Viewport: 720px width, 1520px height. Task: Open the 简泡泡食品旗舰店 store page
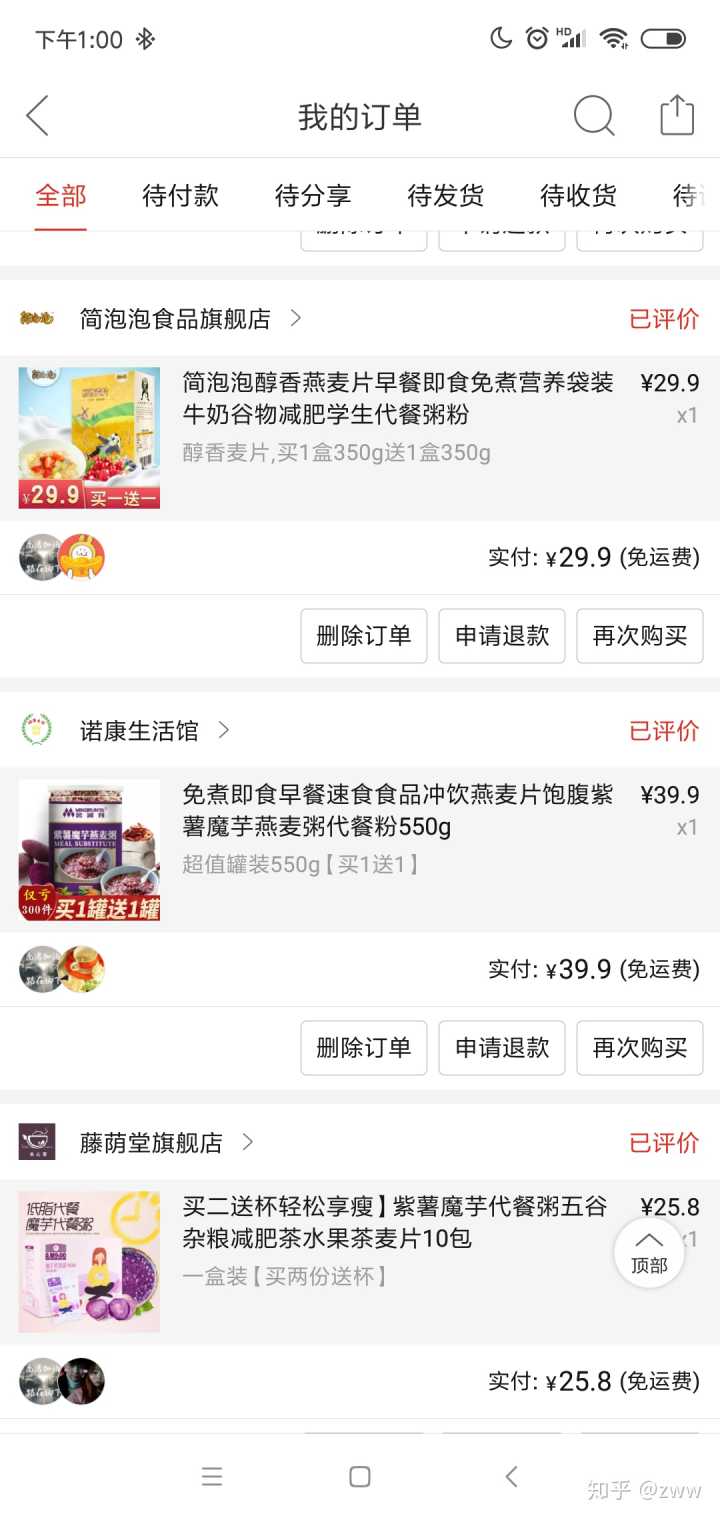pyautogui.click(x=175, y=319)
